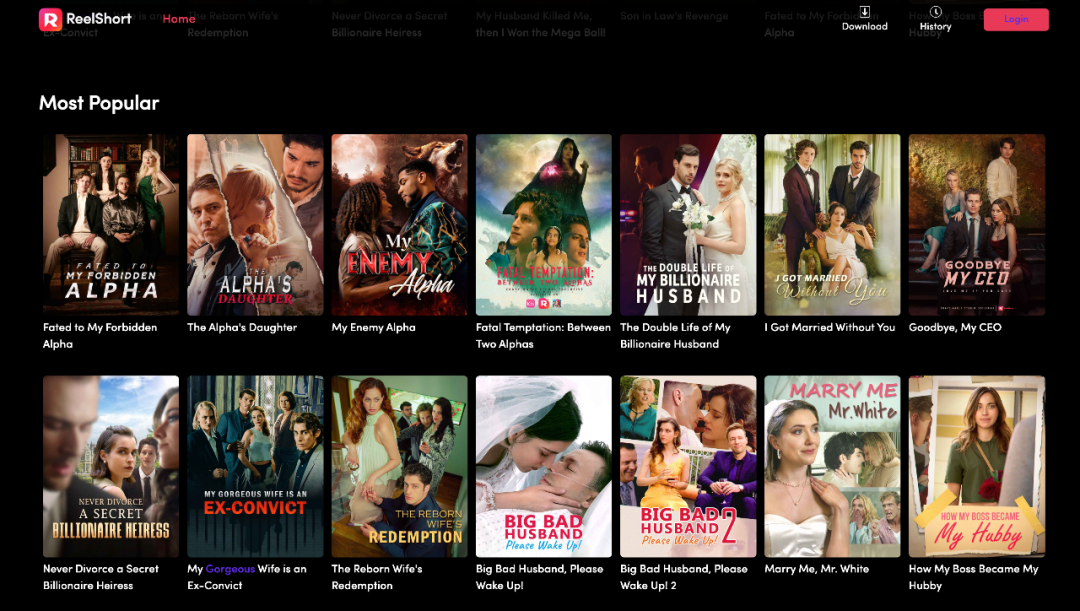1080x611 pixels.
Task: Tap the Marry Me, Mr. White poster
Action: (832, 466)
